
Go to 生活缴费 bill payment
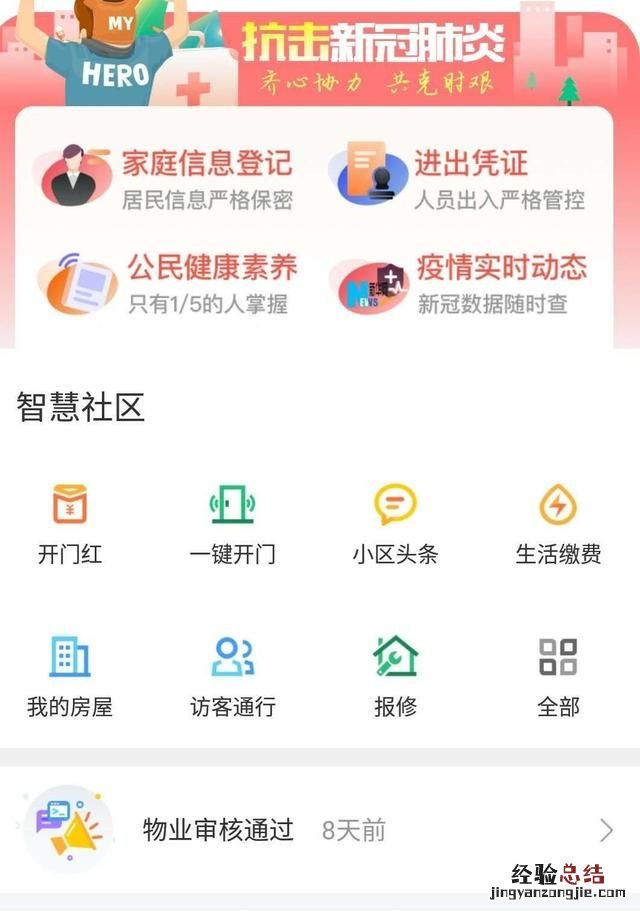point(558,523)
